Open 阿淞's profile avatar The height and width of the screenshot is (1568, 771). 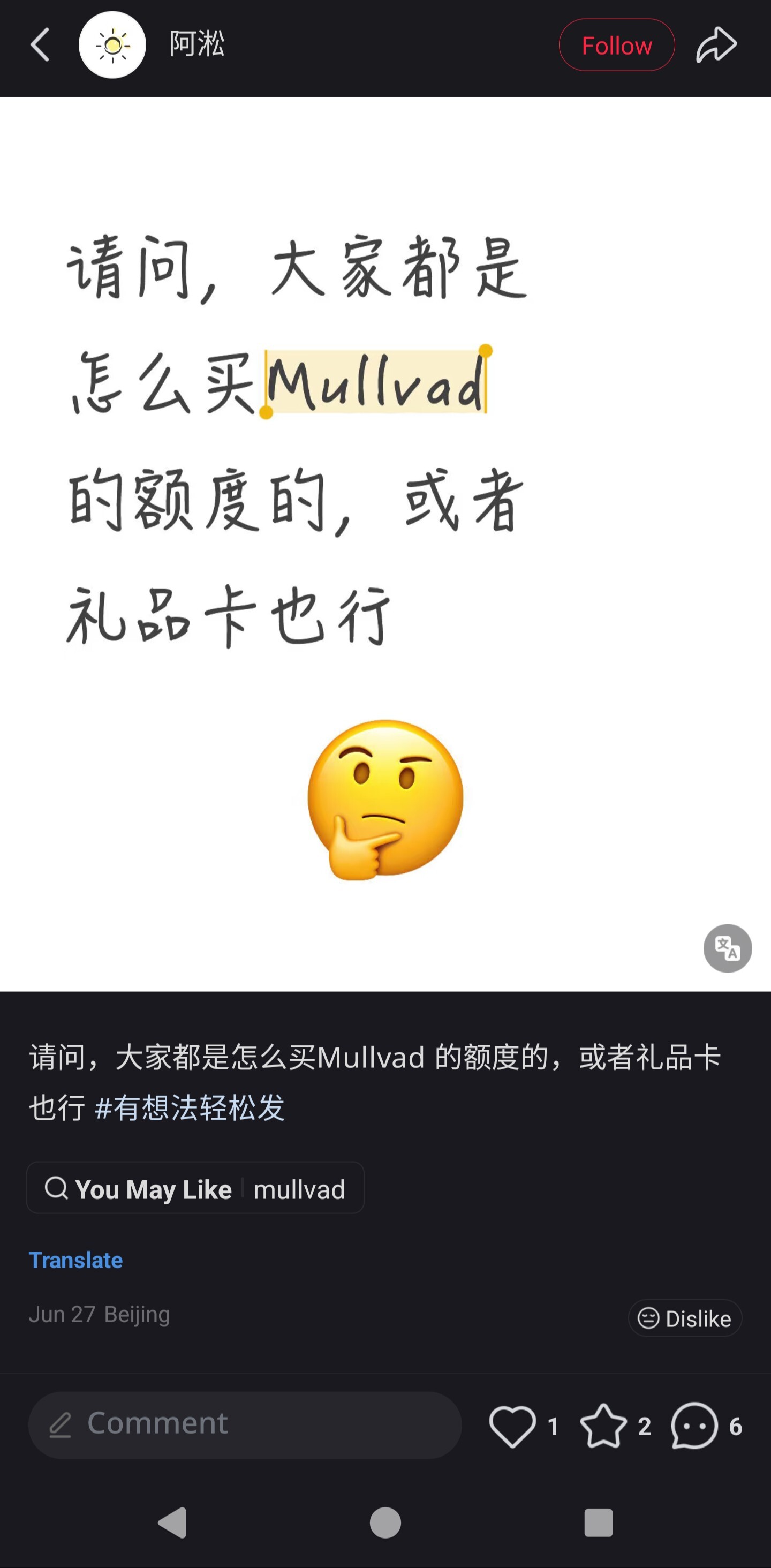[112, 45]
